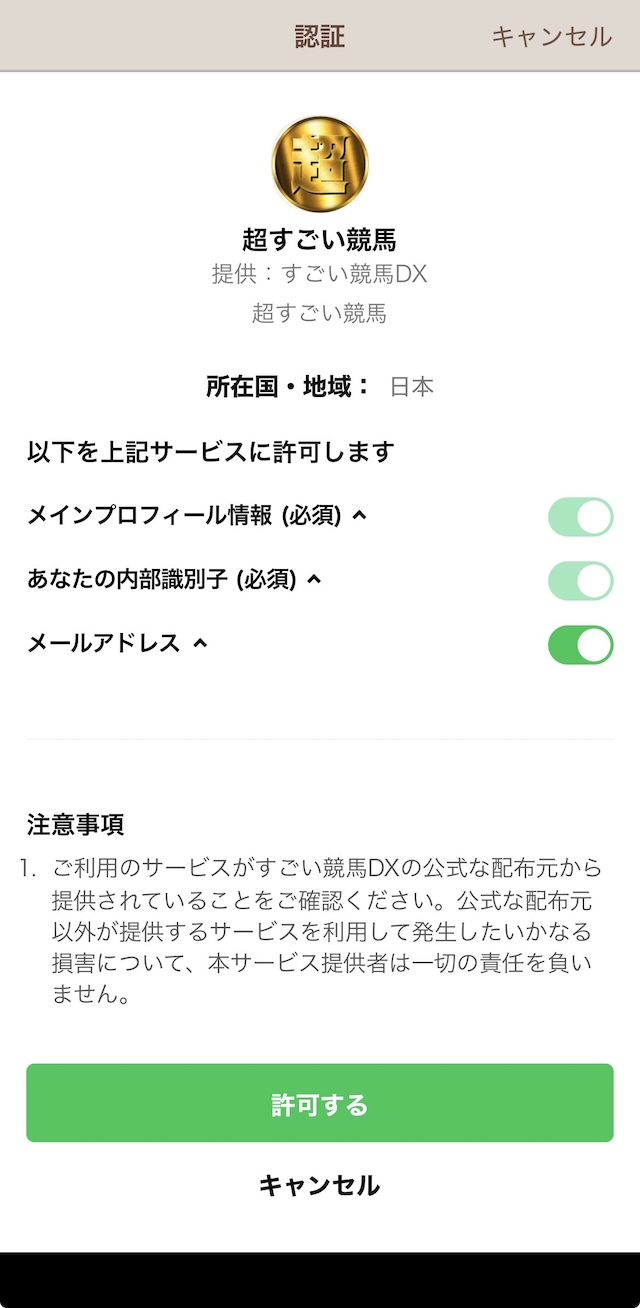640x1308 pixels.
Task: Expand メインプロフィール情報 details
Action: coord(360,516)
